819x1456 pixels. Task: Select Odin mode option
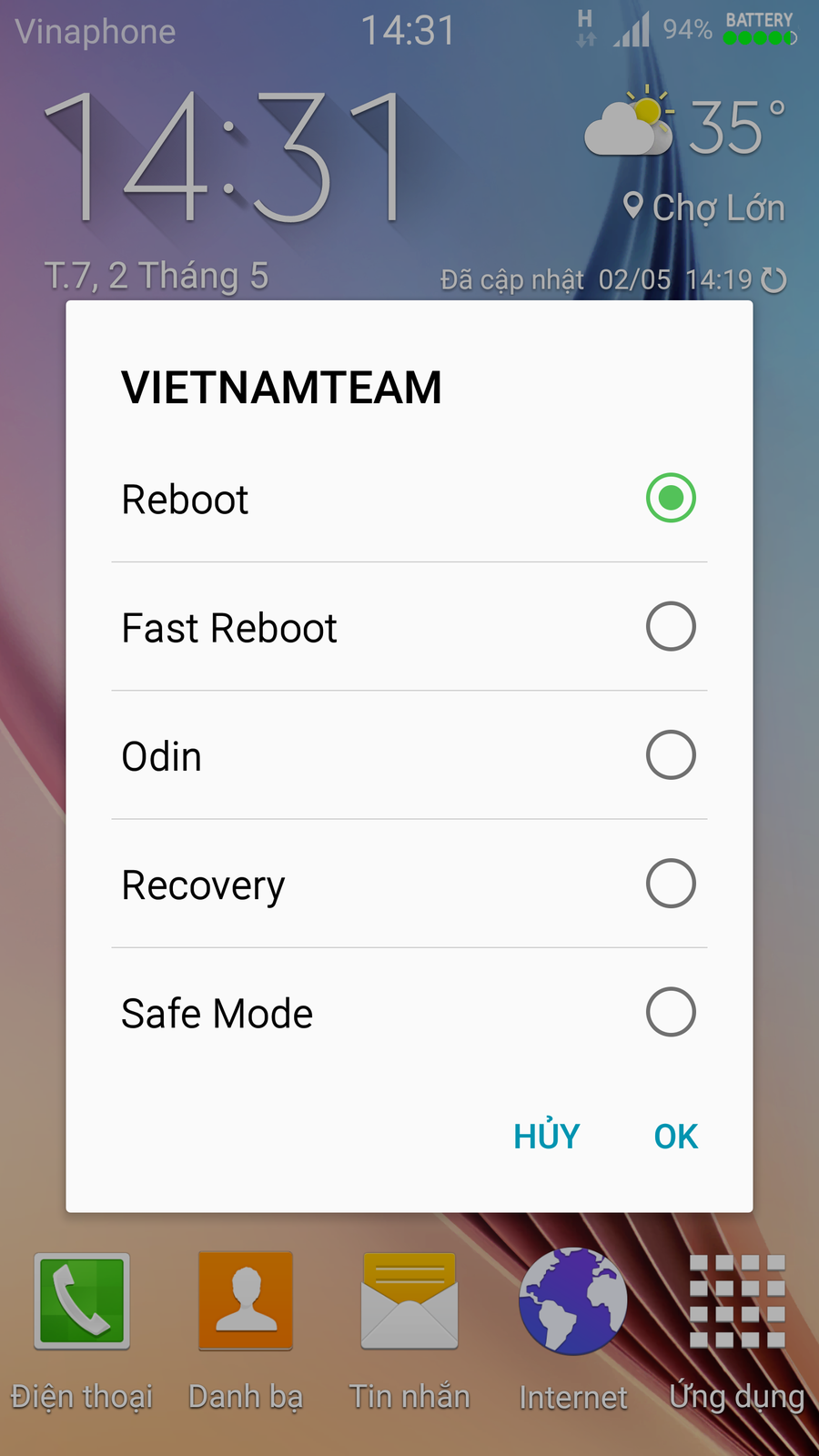tap(671, 755)
